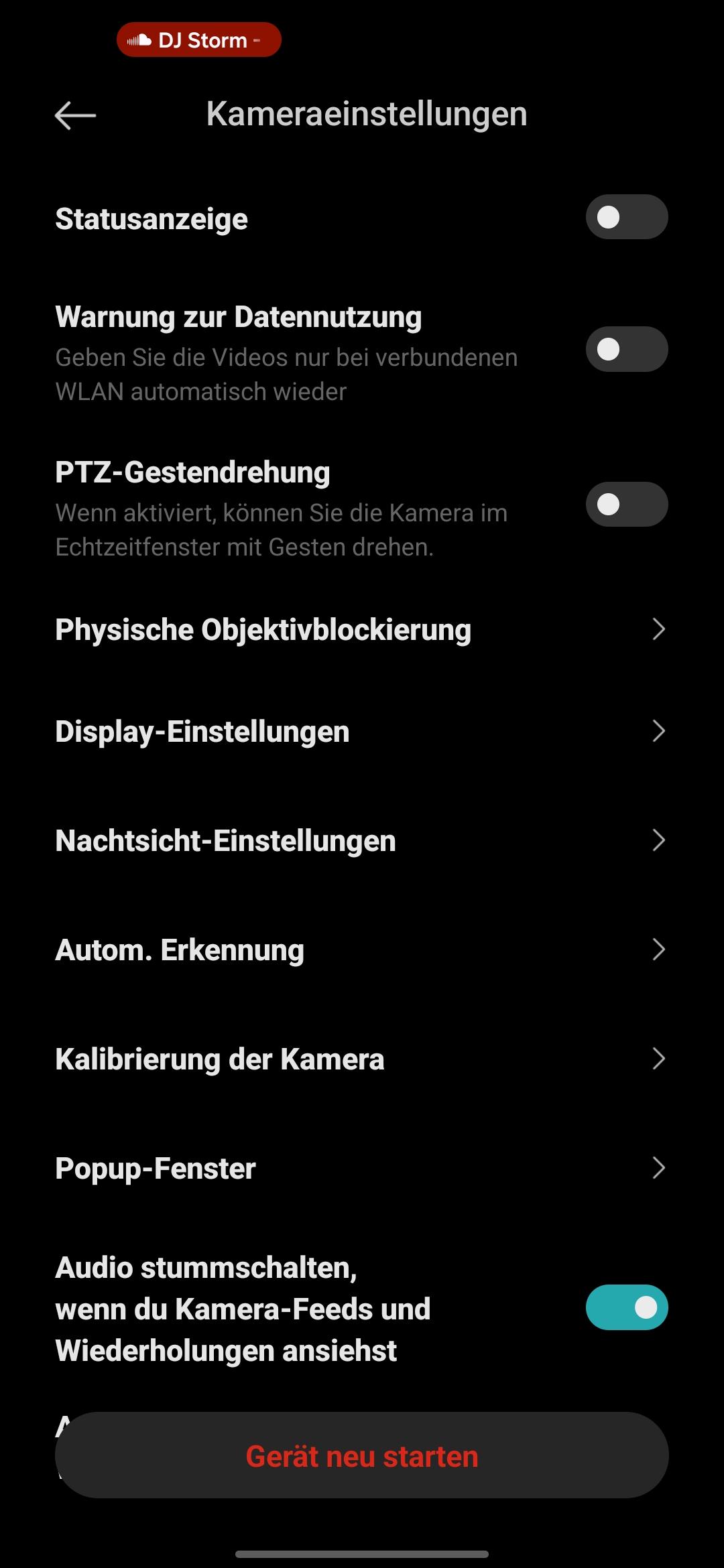Go back from Kameraeinstellungen
The width and height of the screenshot is (724, 1568).
tap(75, 115)
